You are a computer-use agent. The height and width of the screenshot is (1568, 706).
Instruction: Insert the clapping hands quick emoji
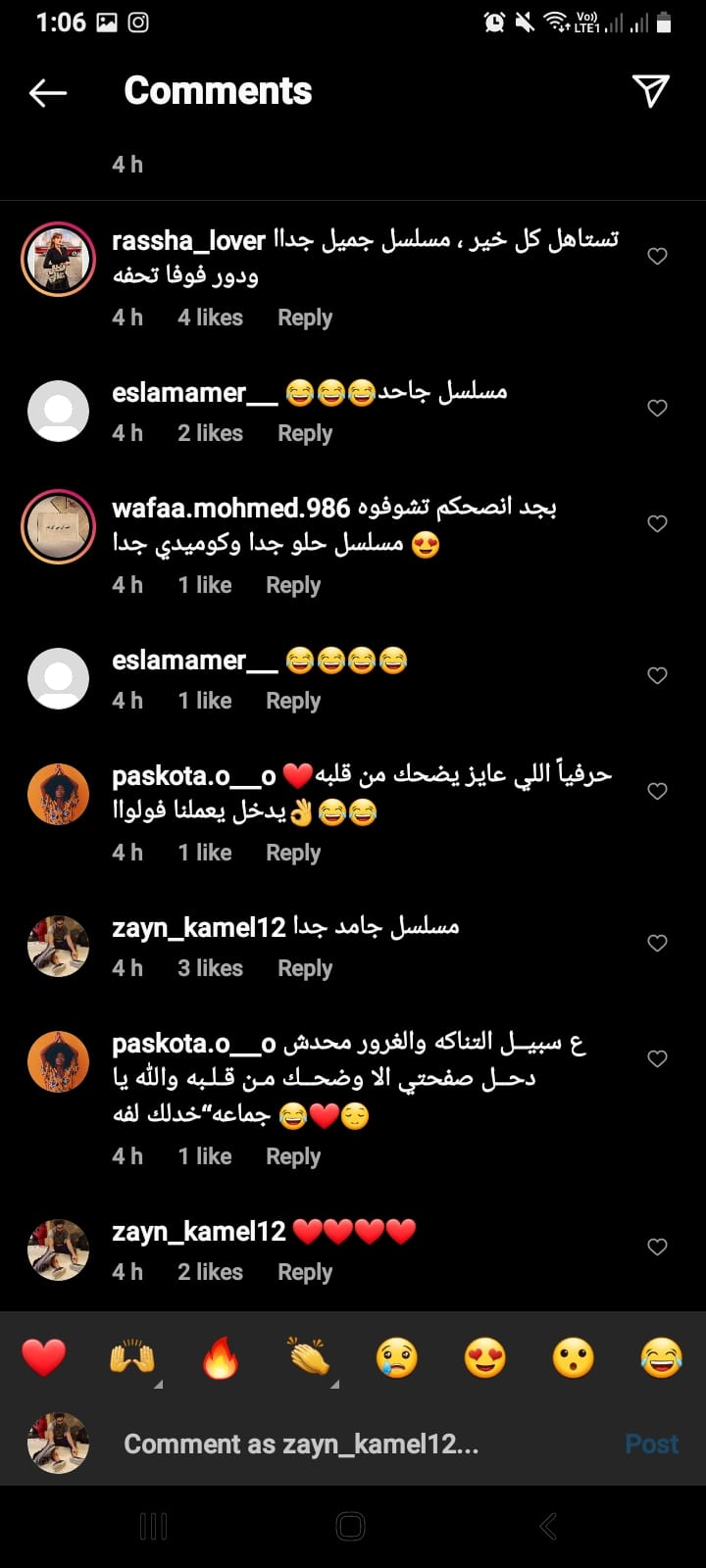click(309, 1358)
